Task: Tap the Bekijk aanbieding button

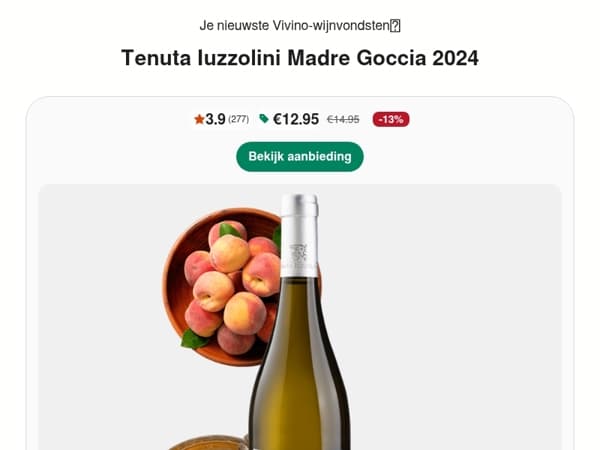Action: click(x=300, y=157)
